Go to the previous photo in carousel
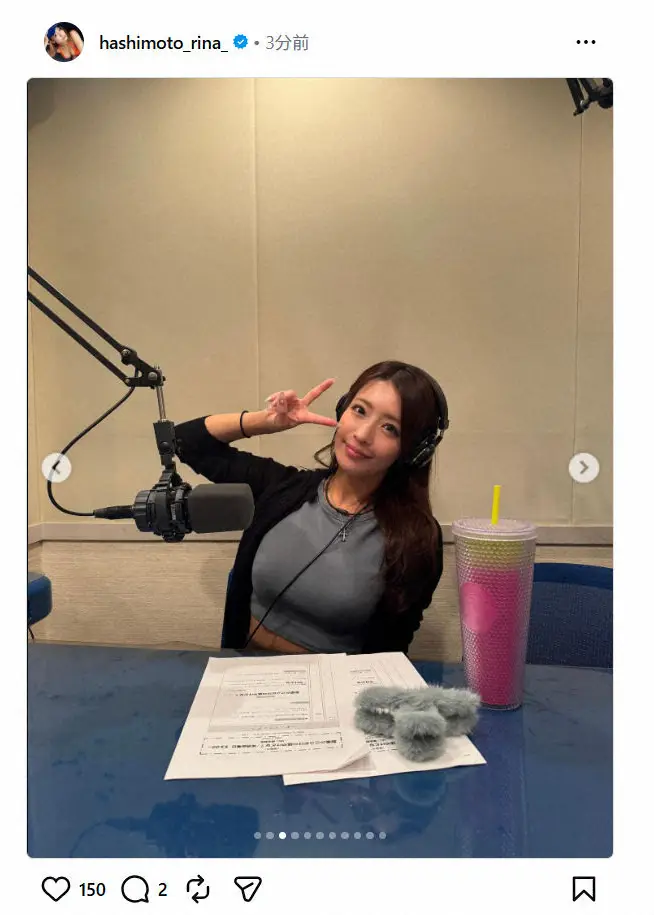Screen dimensions: 654x915 coord(57,467)
